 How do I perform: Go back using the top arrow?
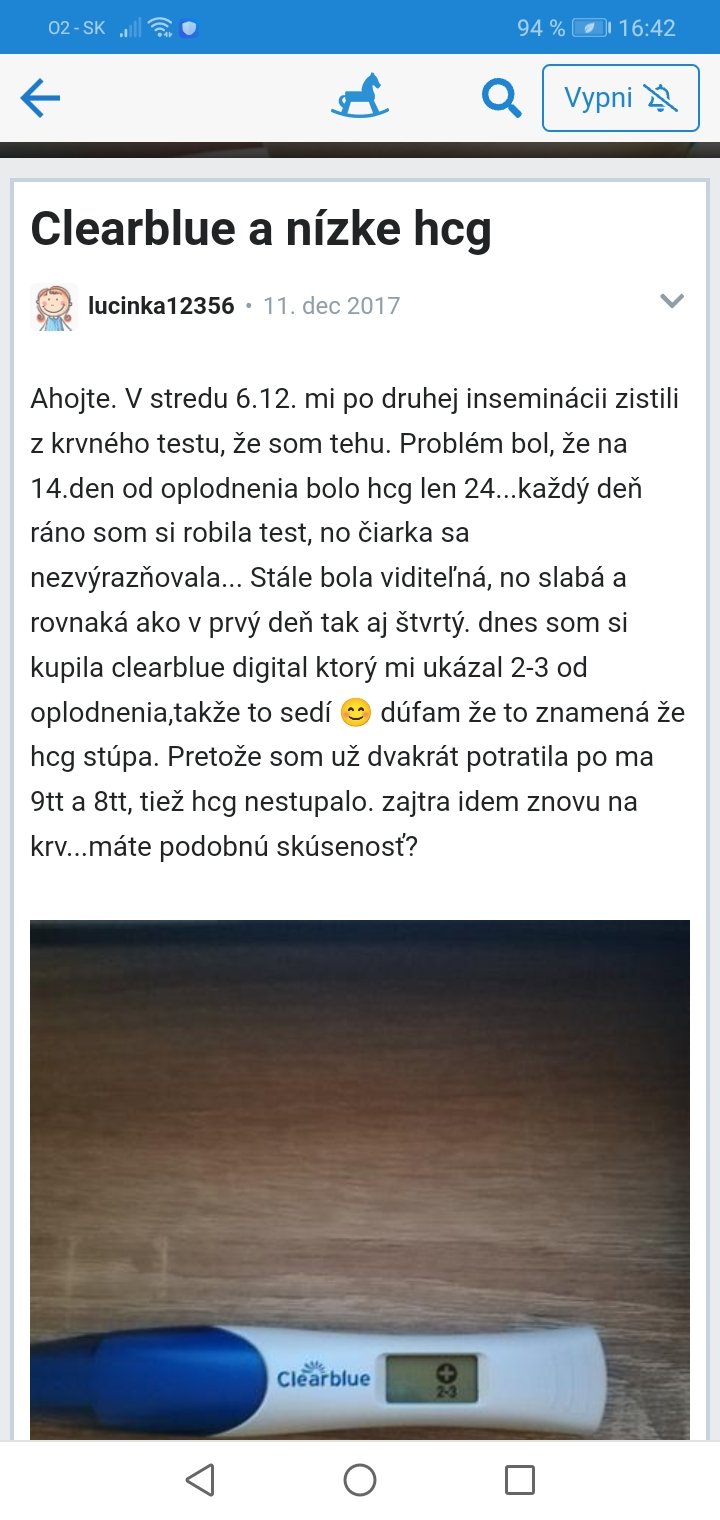(x=40, y=98)
